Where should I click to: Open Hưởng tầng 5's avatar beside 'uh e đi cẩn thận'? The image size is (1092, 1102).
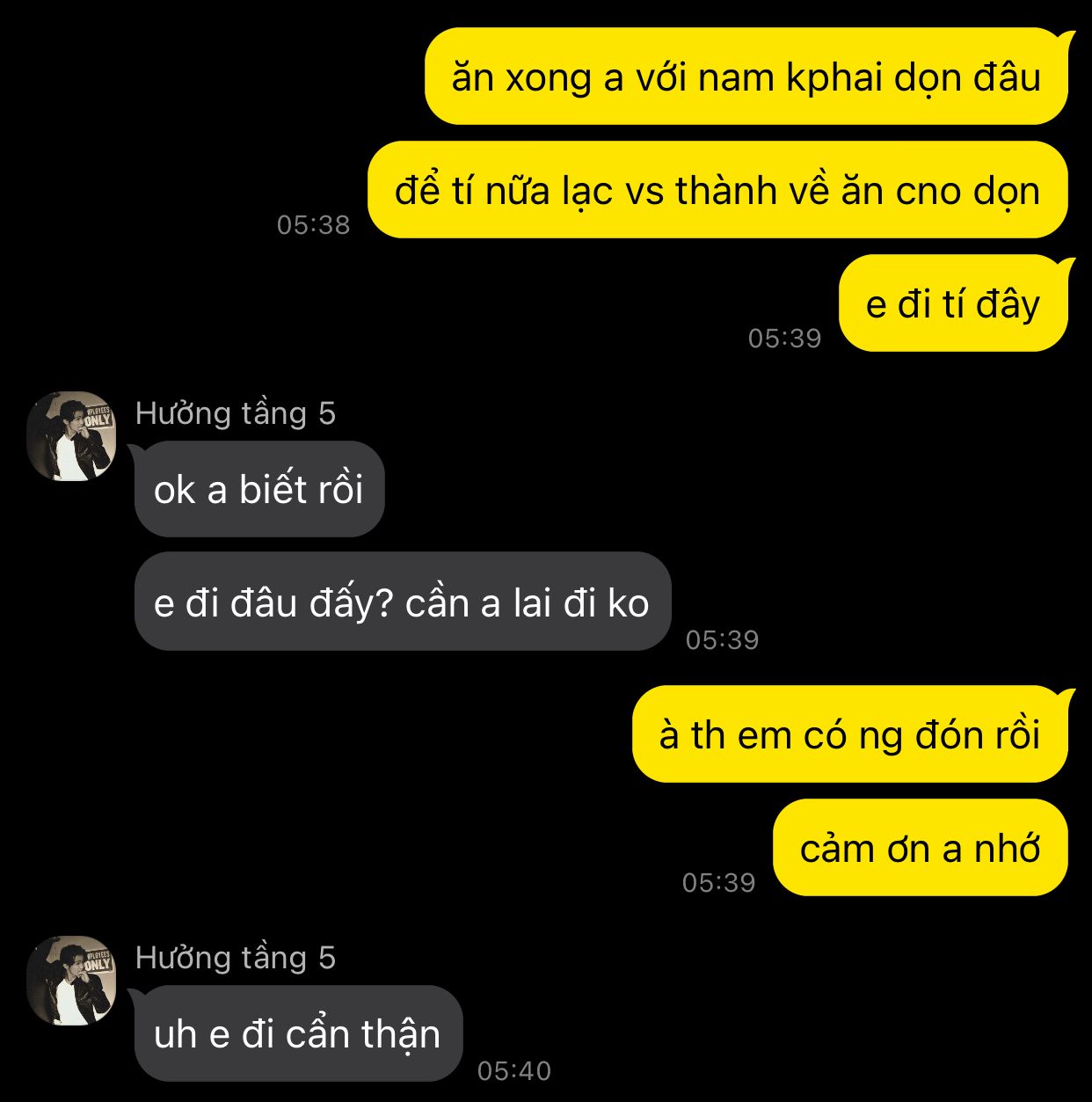[71, 981]
